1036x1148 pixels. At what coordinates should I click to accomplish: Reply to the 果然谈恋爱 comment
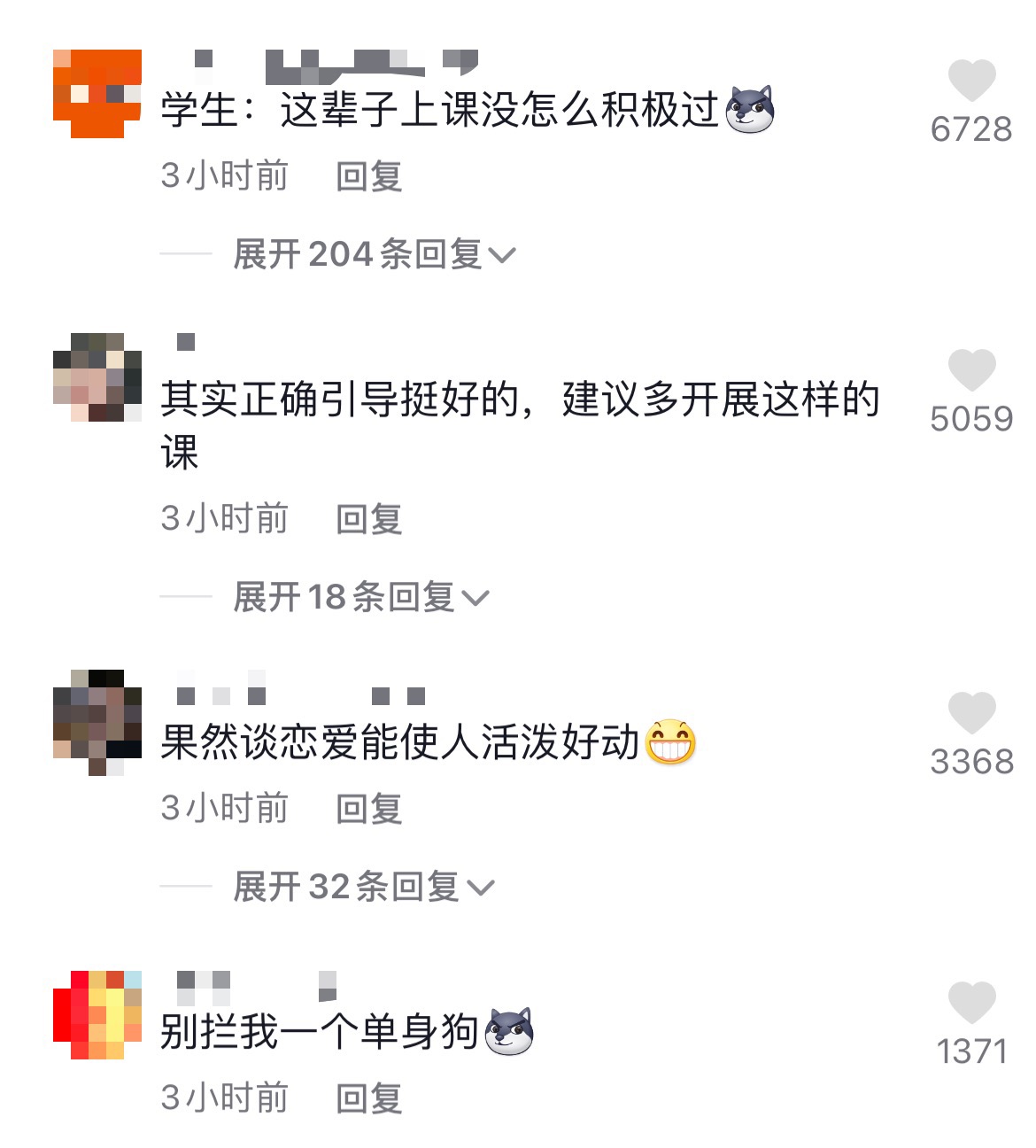(x=368, y=809)
